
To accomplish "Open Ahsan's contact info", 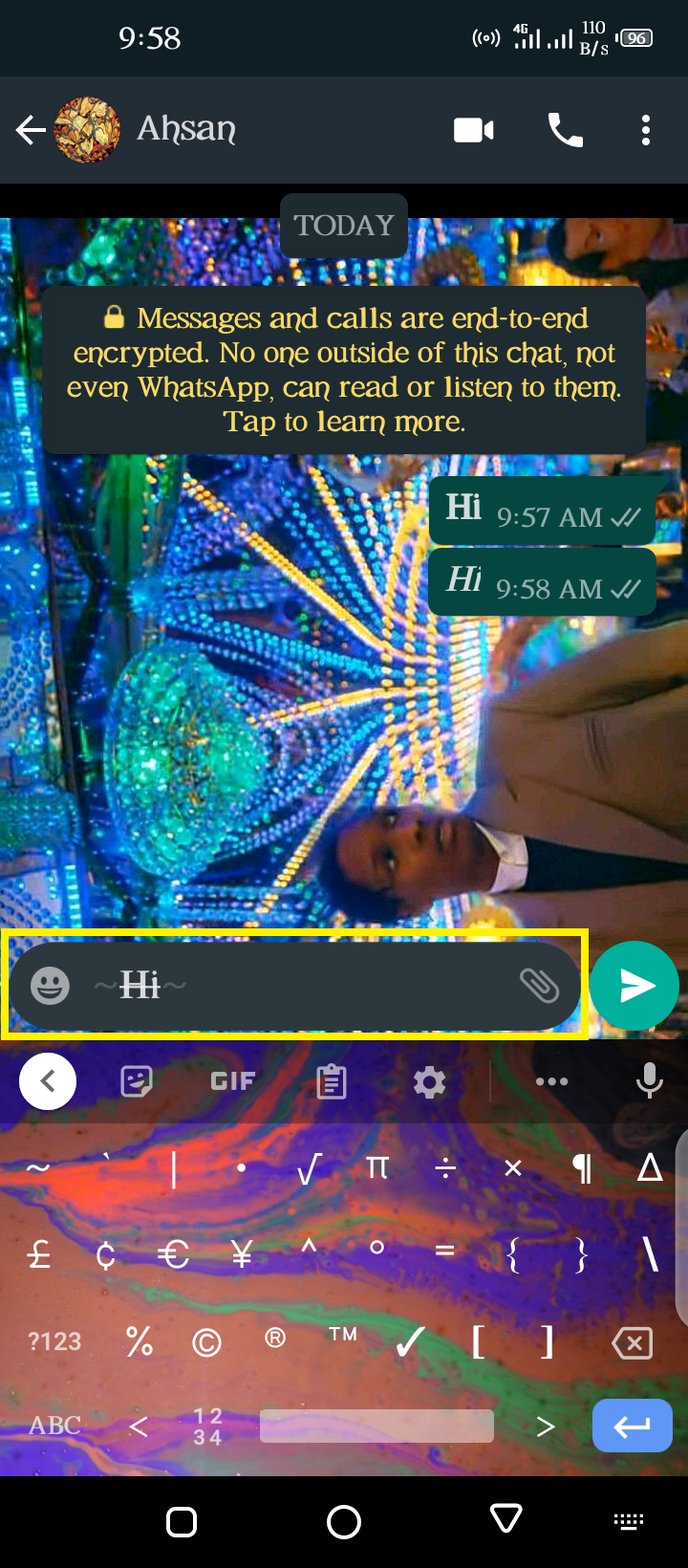I will point(186,128).
